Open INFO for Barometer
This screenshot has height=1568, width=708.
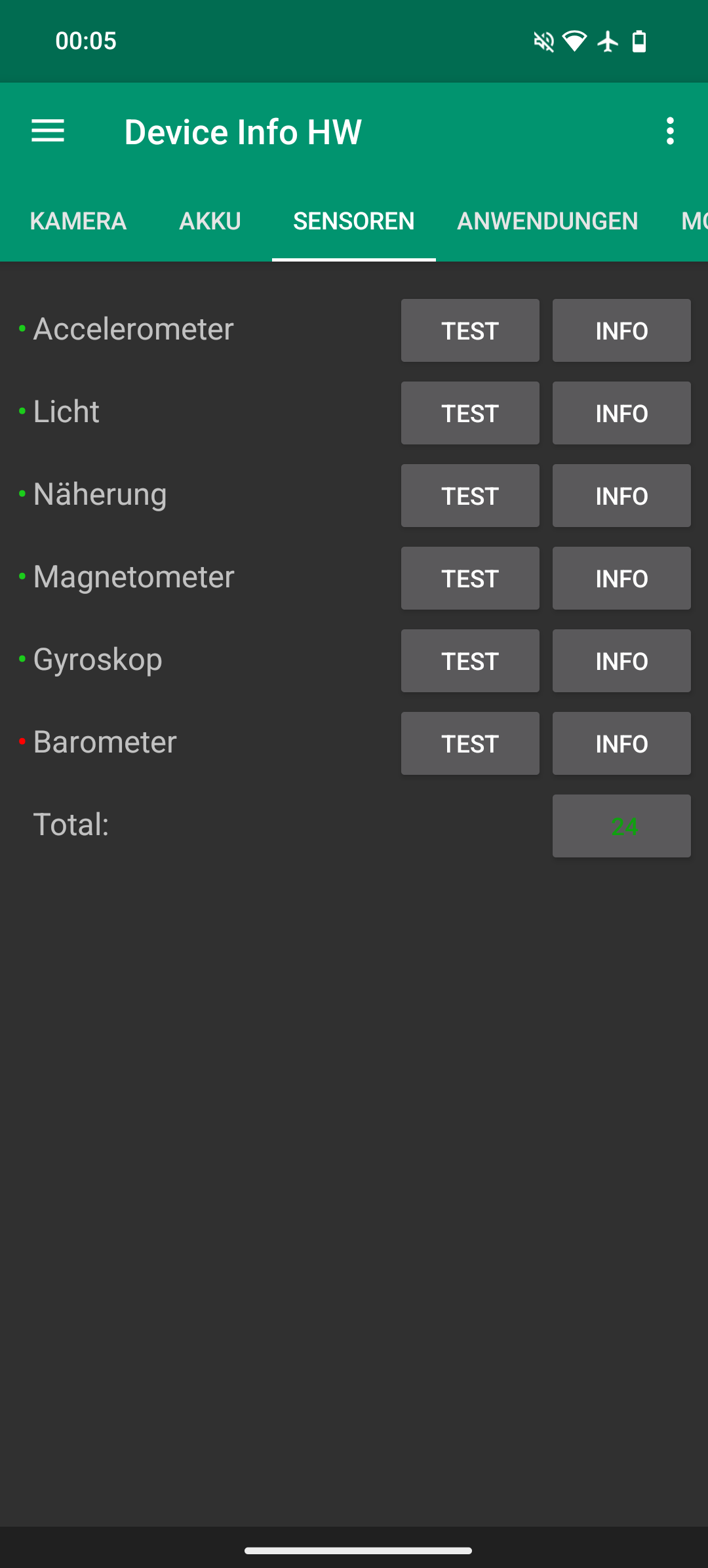621,743
